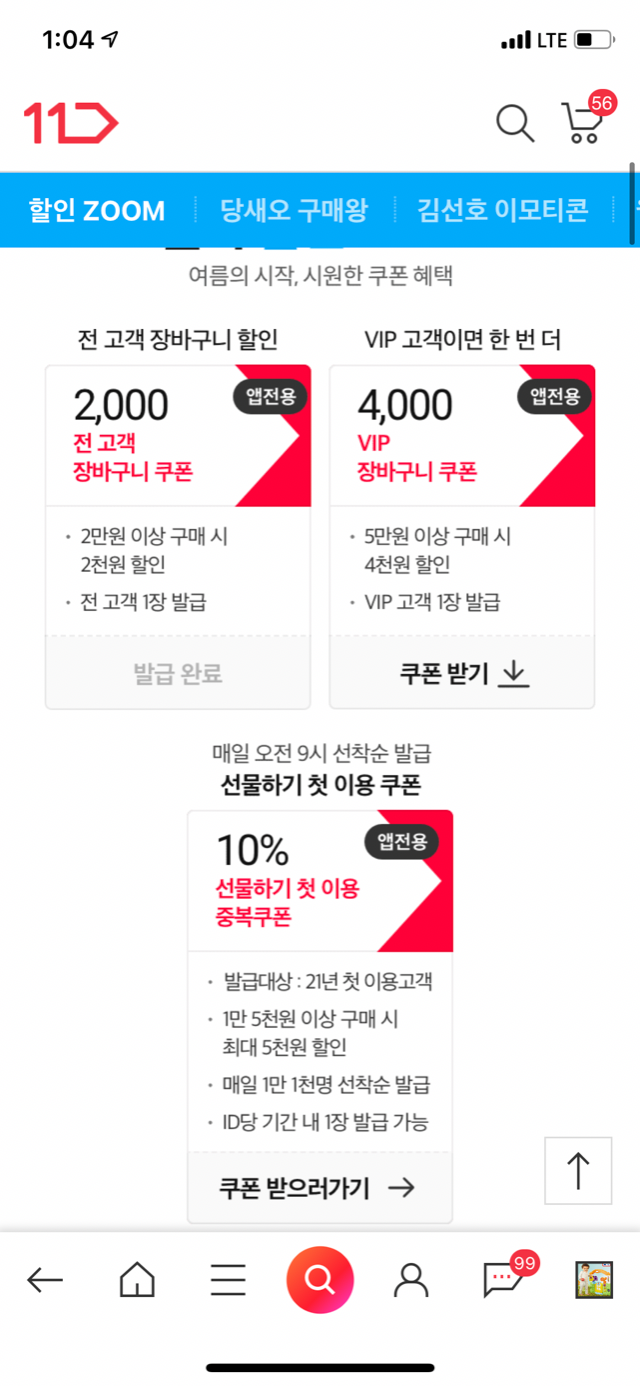Switch to the 김선호 이모티콘 tab
This screenshot has width=640, height=1386.
click(x=502, y=210)
